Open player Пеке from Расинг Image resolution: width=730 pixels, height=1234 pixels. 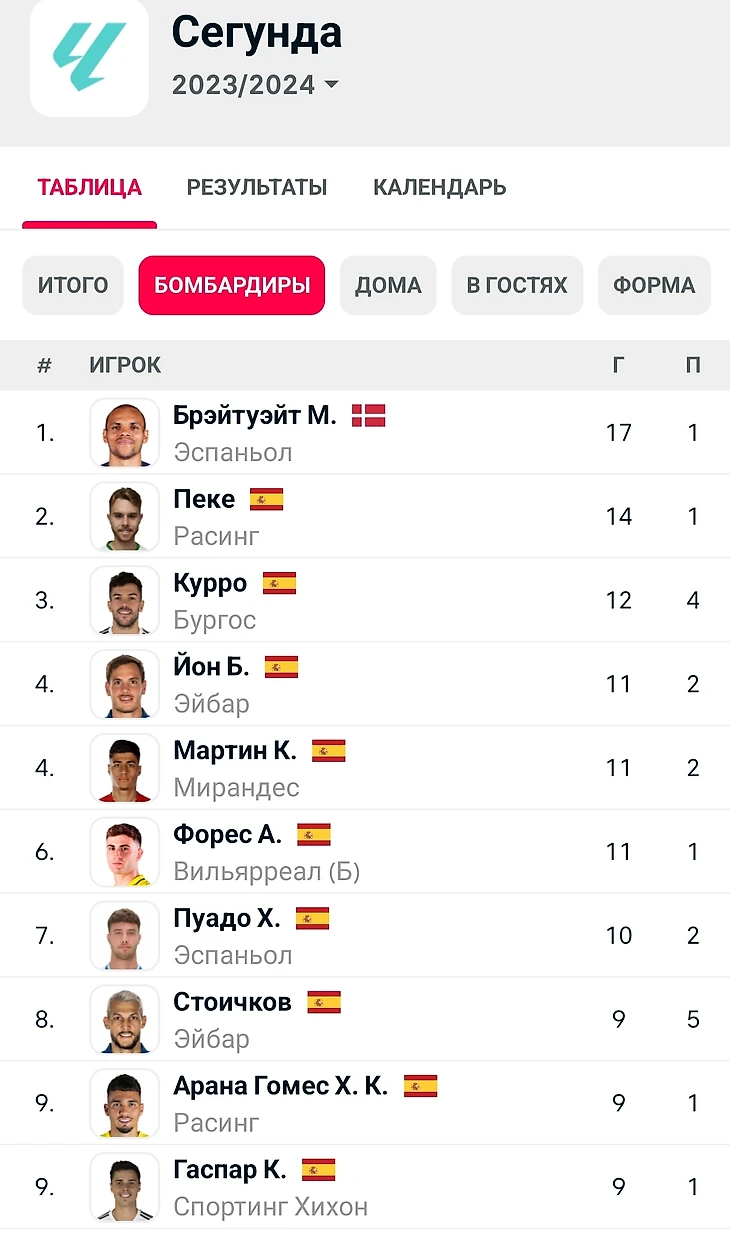coord(365,516)
